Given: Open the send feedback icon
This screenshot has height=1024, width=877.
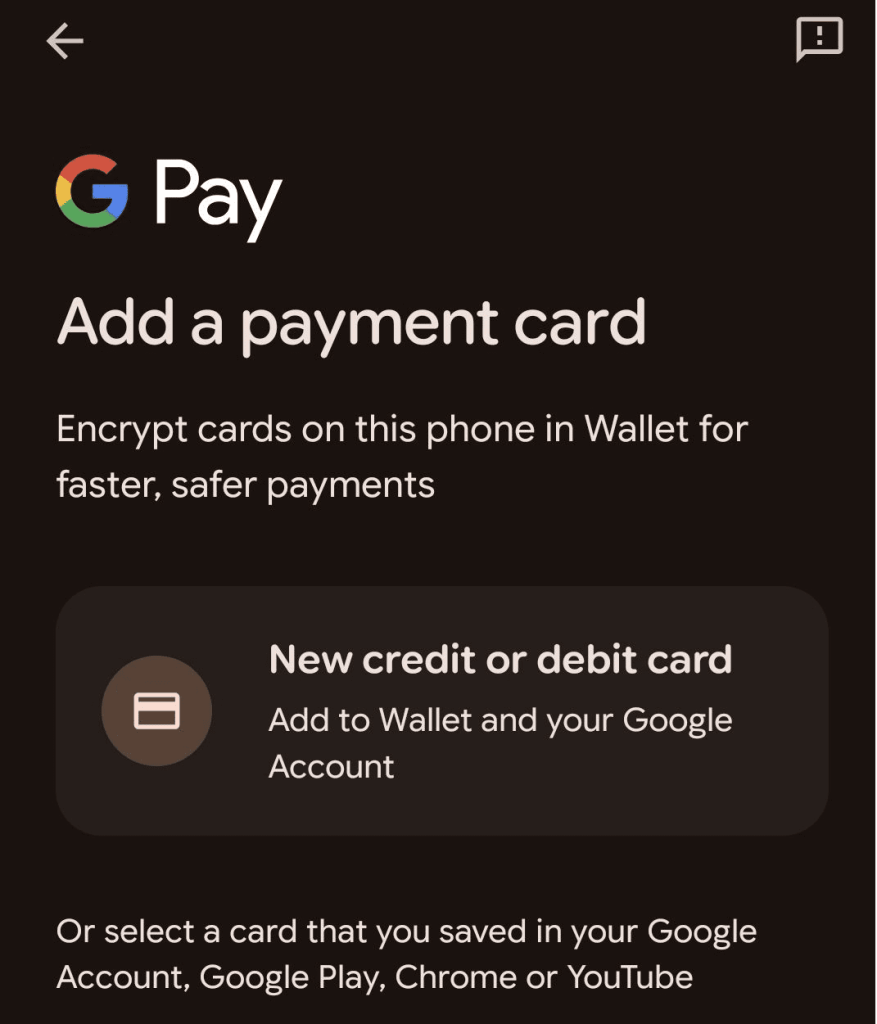Looking at the screenshot, I should pyautogui.click(x=819, y=41).
